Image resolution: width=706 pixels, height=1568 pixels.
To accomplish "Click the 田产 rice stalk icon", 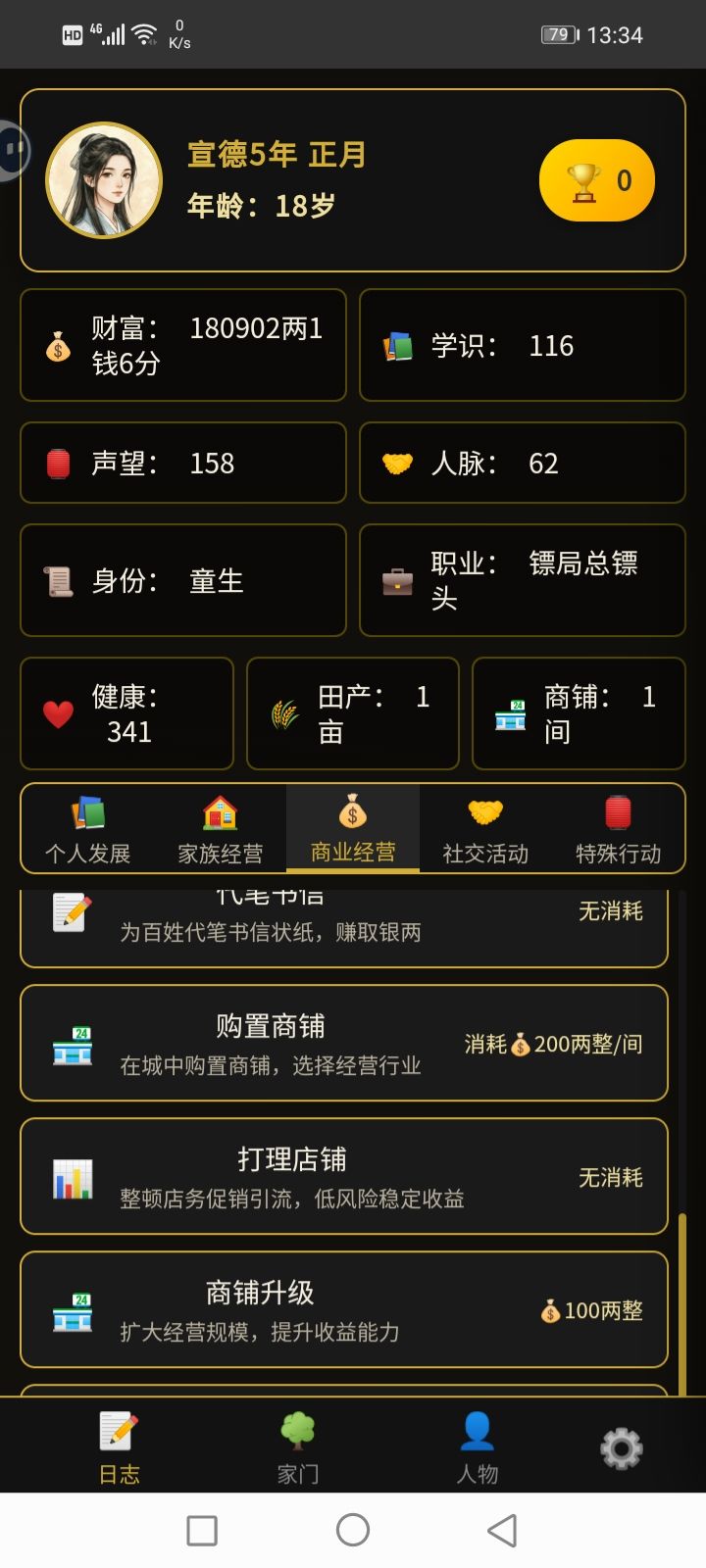I will pos(282,712).
